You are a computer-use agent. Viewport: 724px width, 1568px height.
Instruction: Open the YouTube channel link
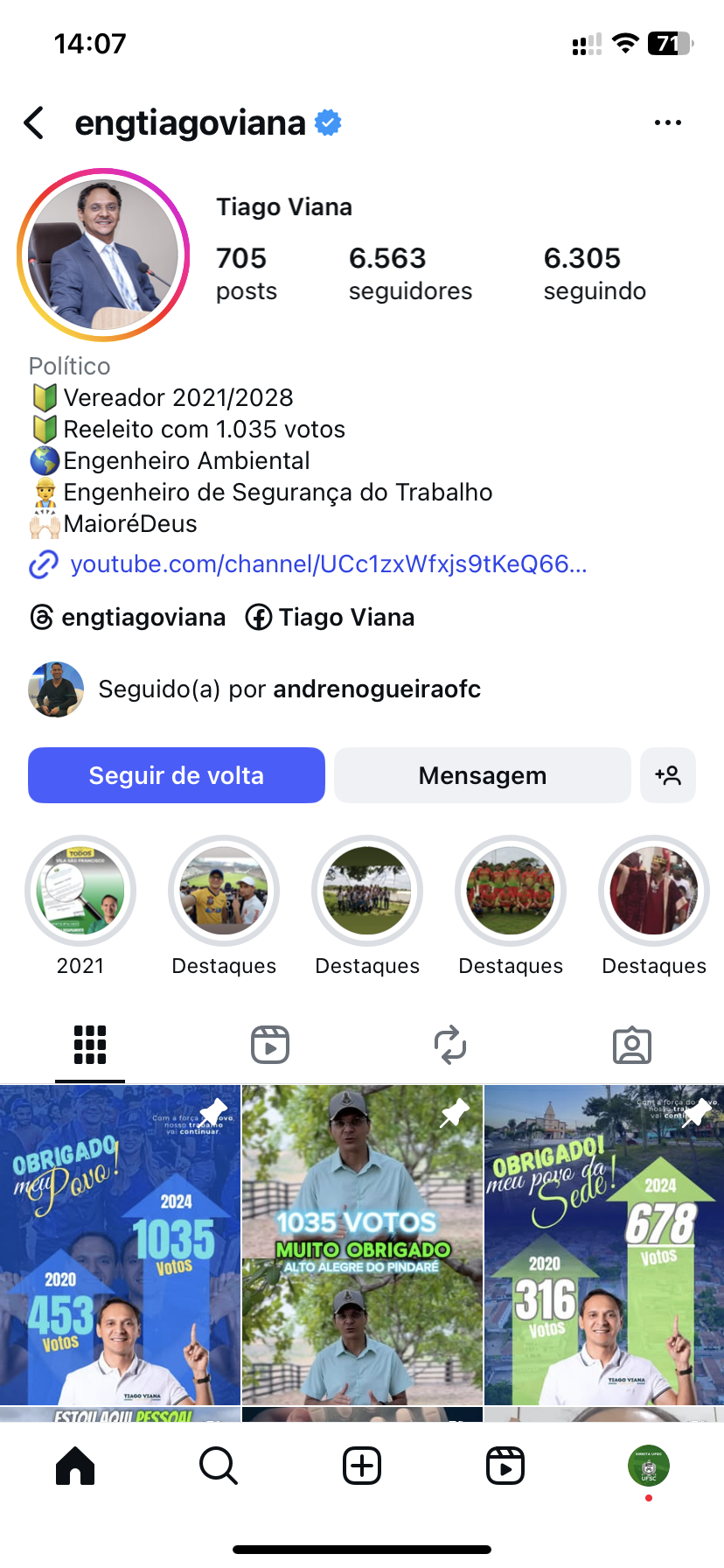coord(328,564)
